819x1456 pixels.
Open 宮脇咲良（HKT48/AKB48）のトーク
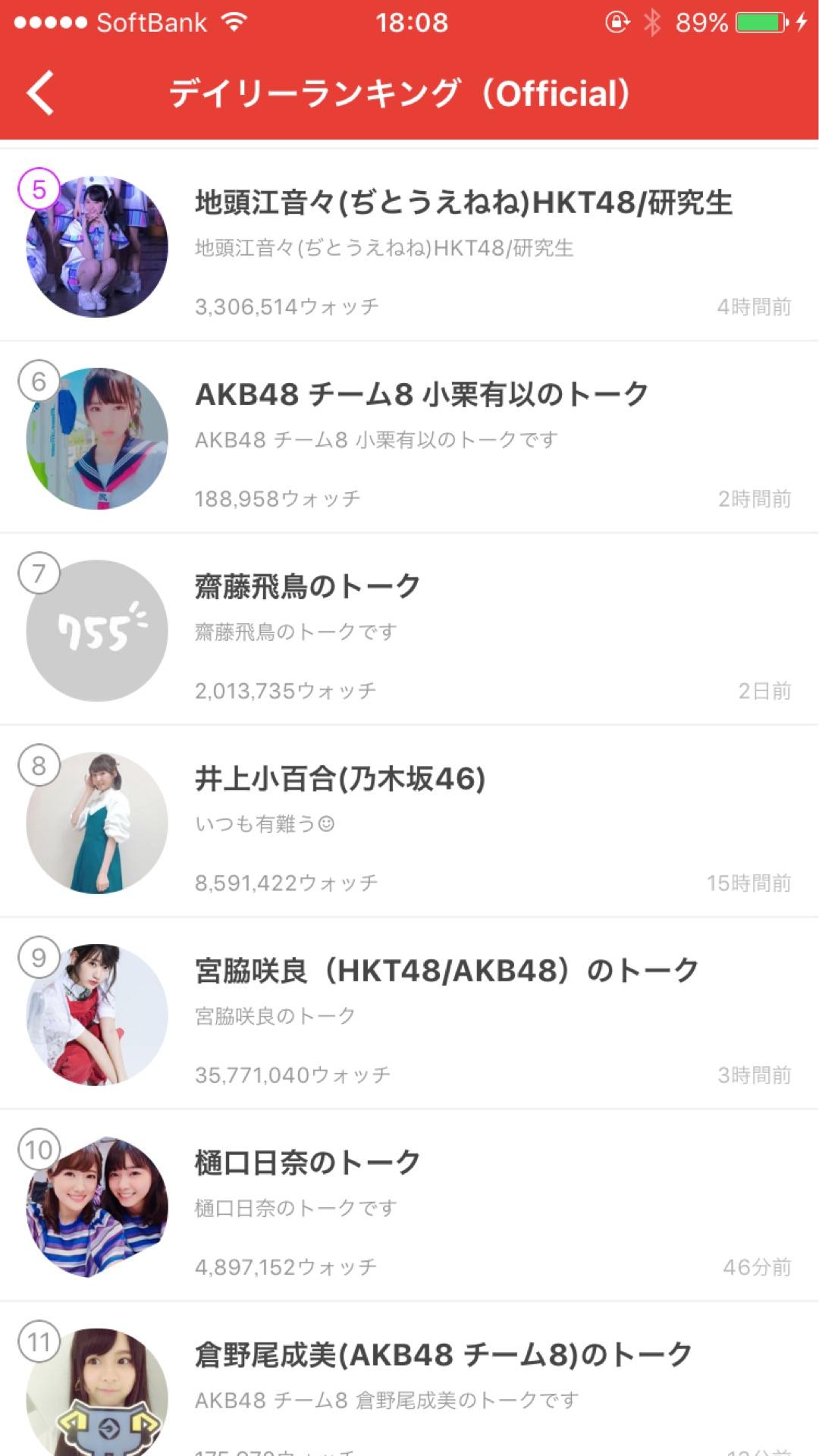coord(446,971)
